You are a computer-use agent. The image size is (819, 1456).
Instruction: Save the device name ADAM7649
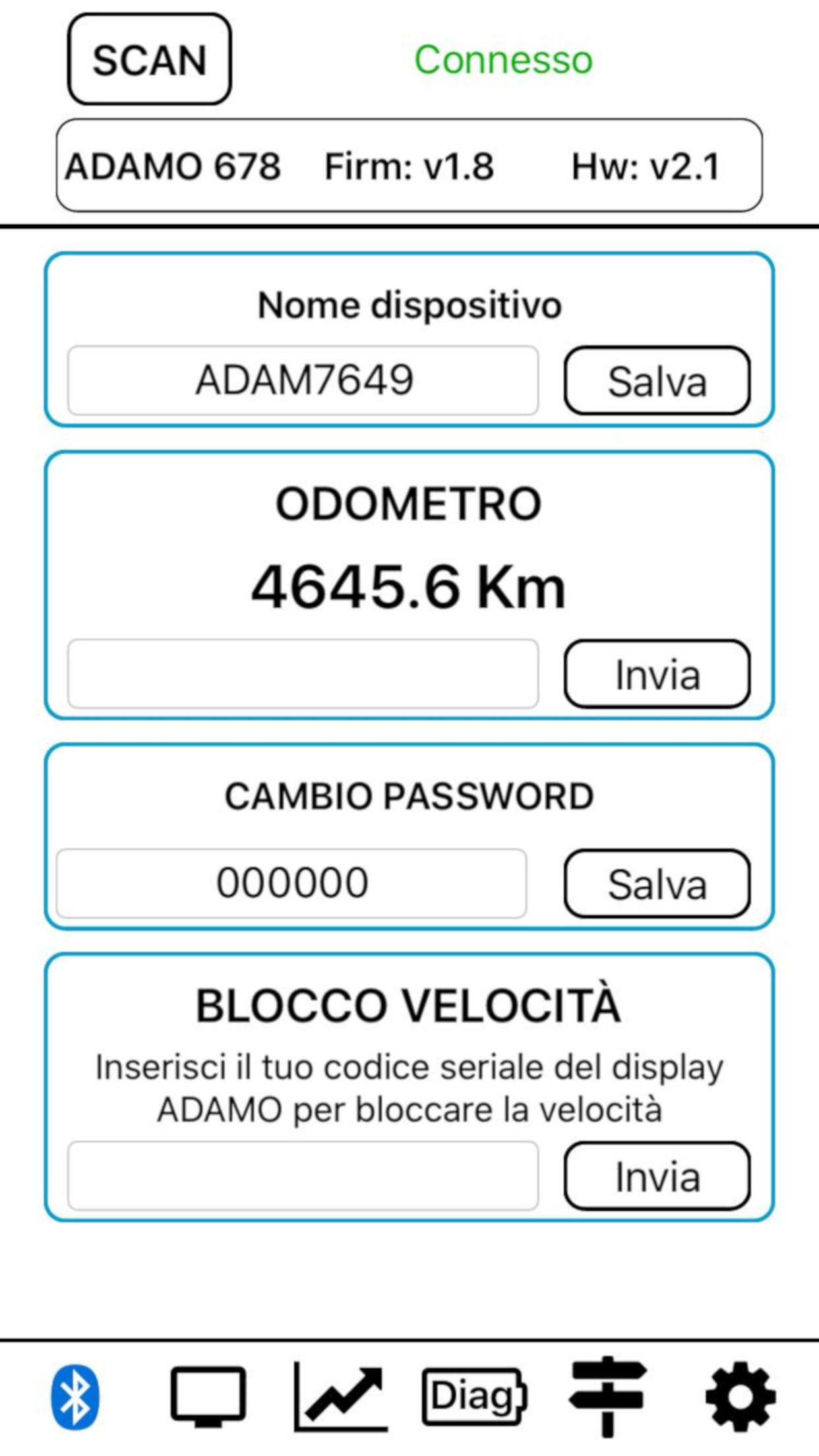(x=657, y=381)
